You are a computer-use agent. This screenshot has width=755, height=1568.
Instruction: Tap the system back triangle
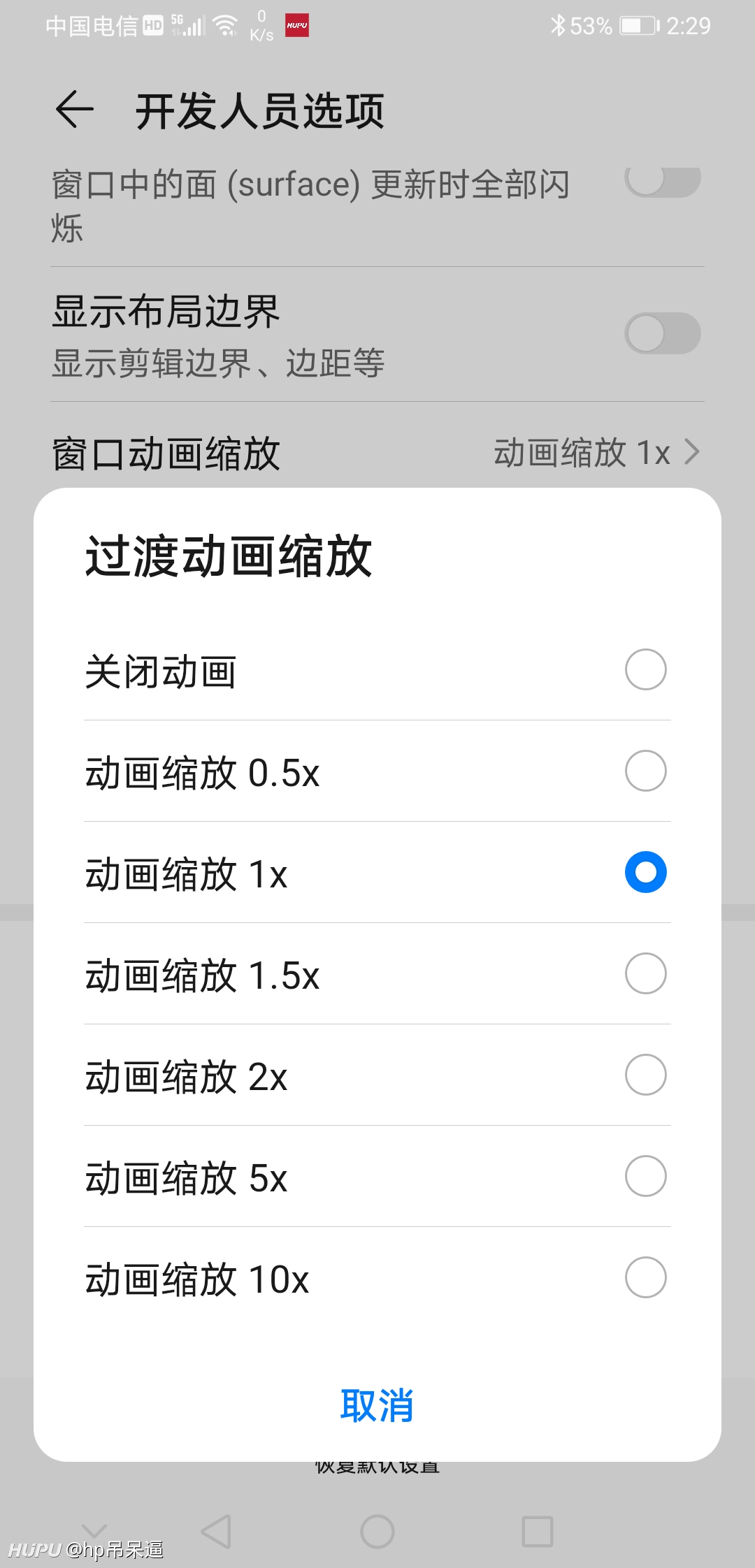click(x=216, y=1532)
